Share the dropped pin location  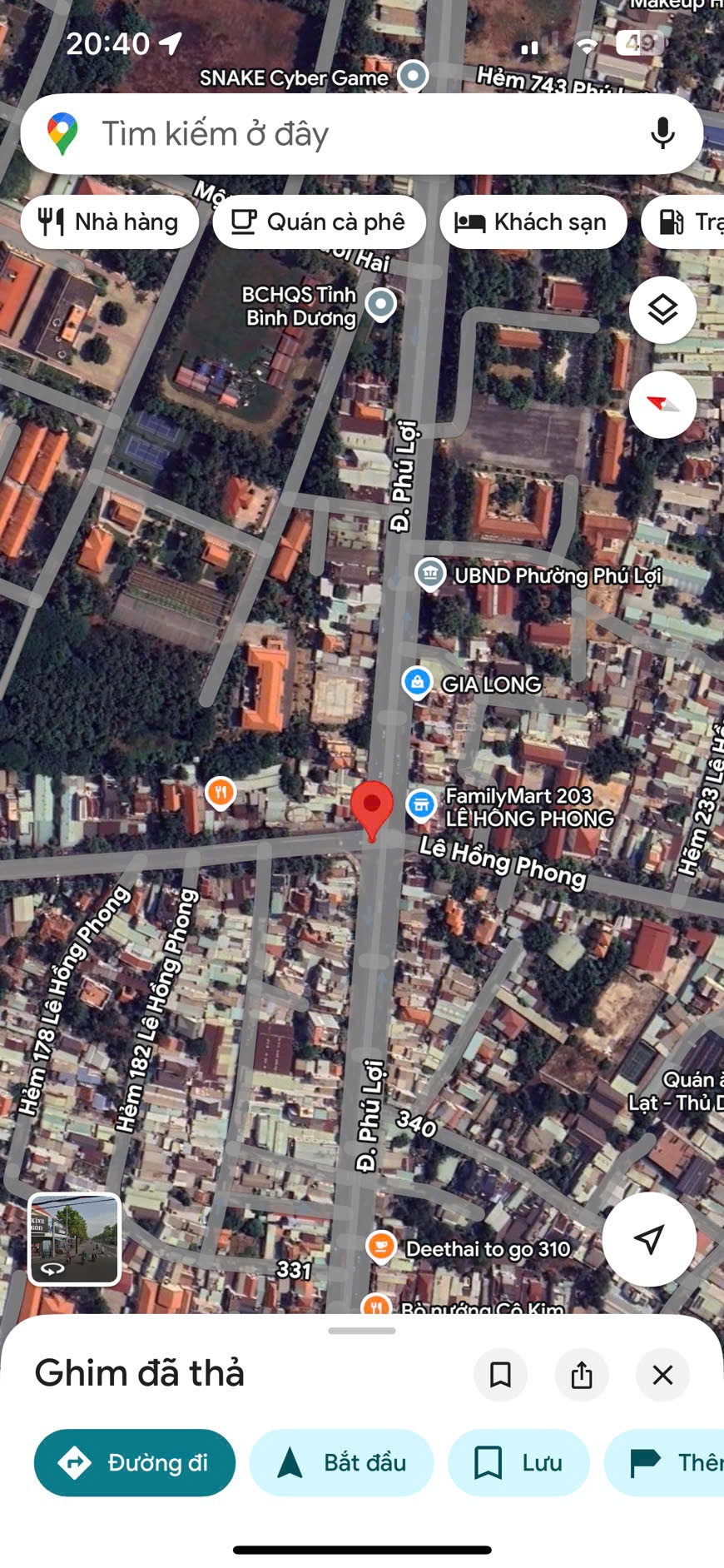[582, 1375]
